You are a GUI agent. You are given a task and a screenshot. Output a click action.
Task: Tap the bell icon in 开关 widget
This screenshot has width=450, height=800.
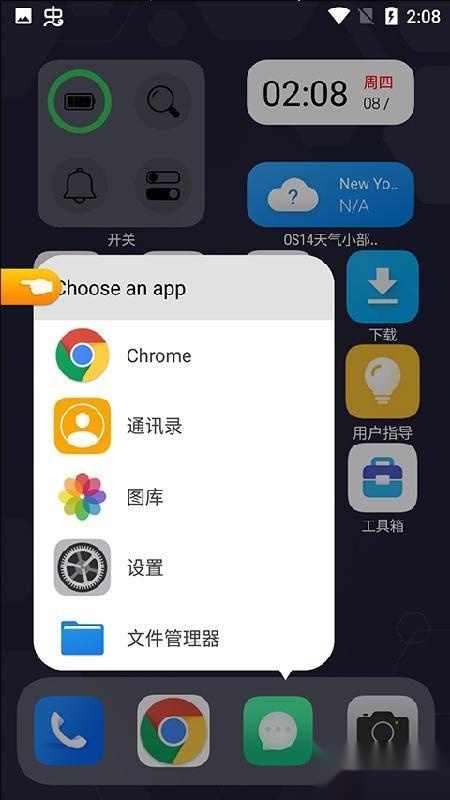(x=80, y=185)
